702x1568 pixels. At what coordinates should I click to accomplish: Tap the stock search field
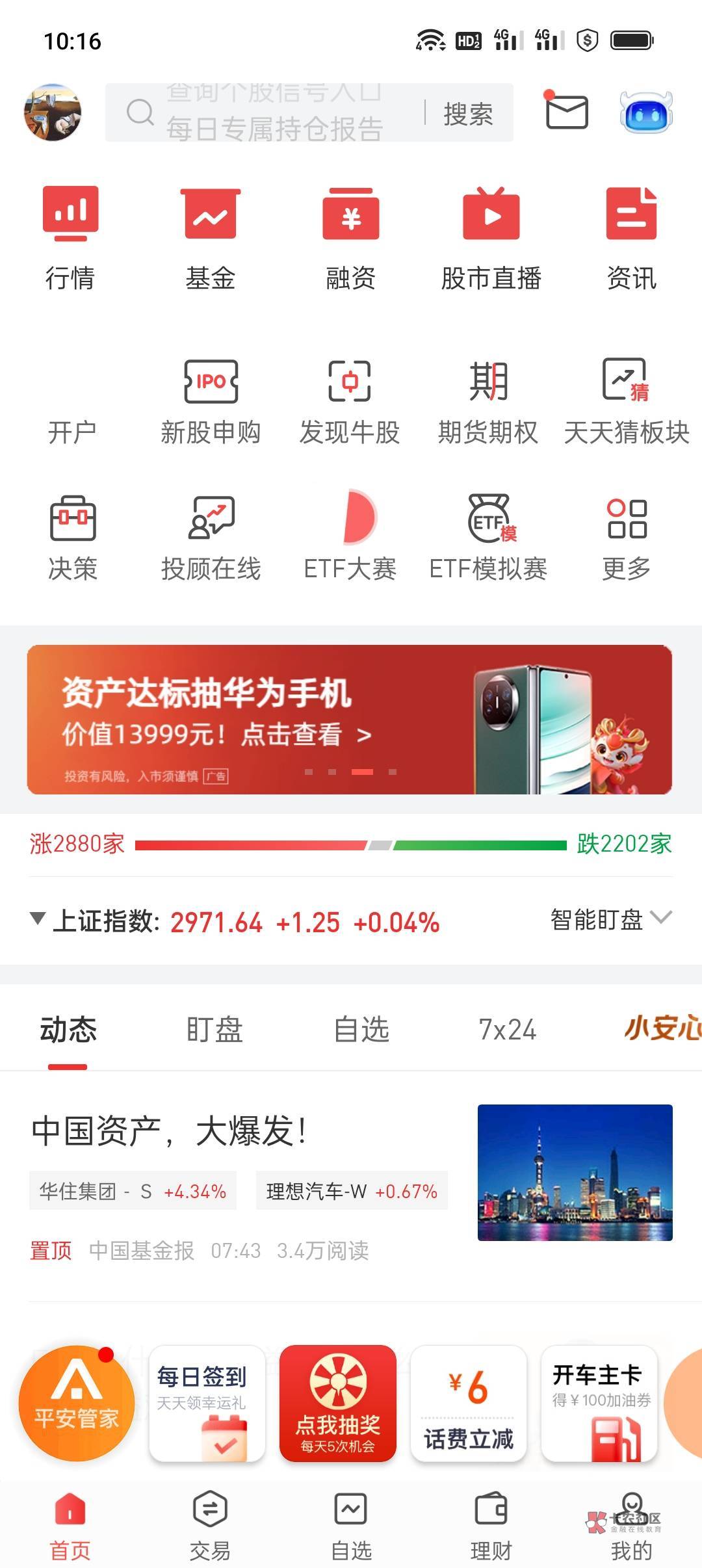point(273,113)
